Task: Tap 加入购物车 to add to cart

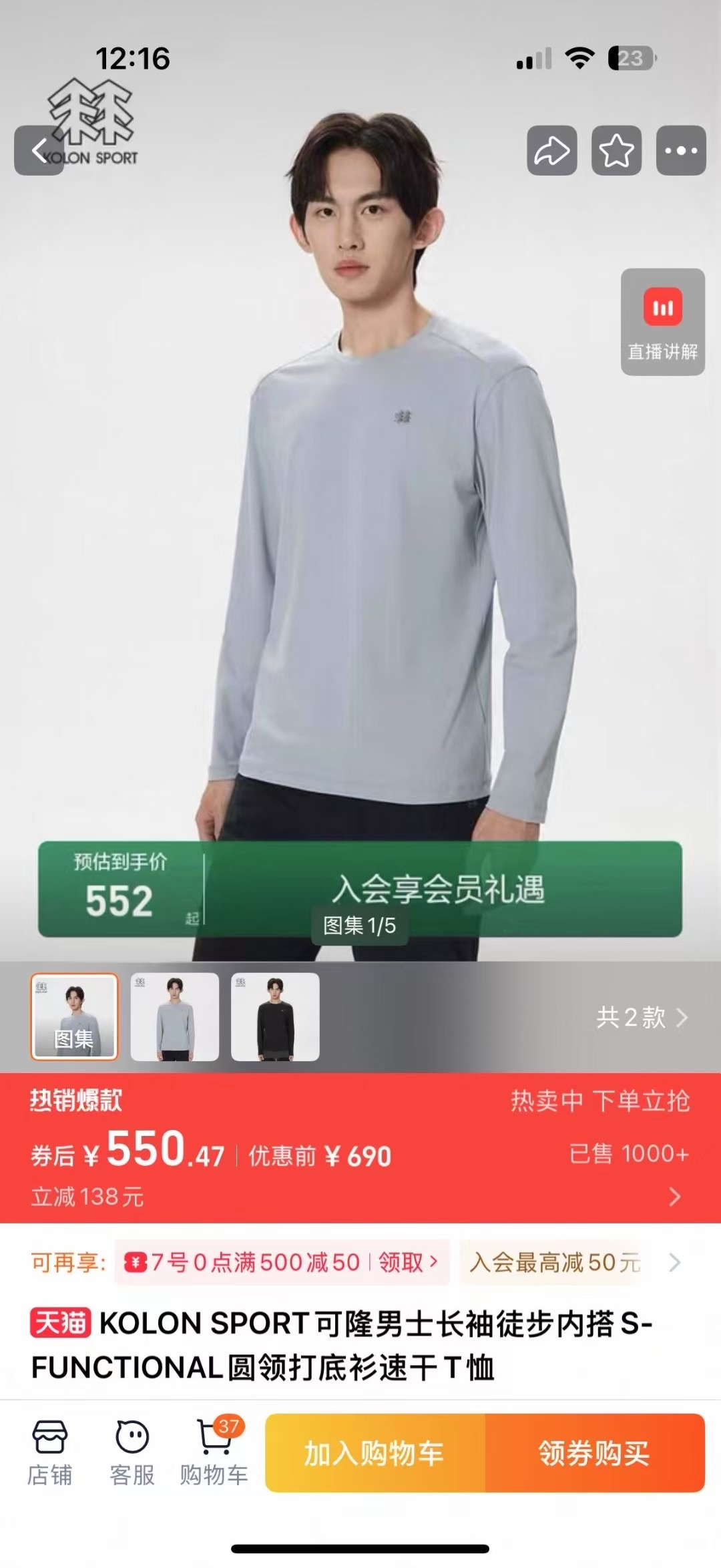Action: [x=375, y=1453]
